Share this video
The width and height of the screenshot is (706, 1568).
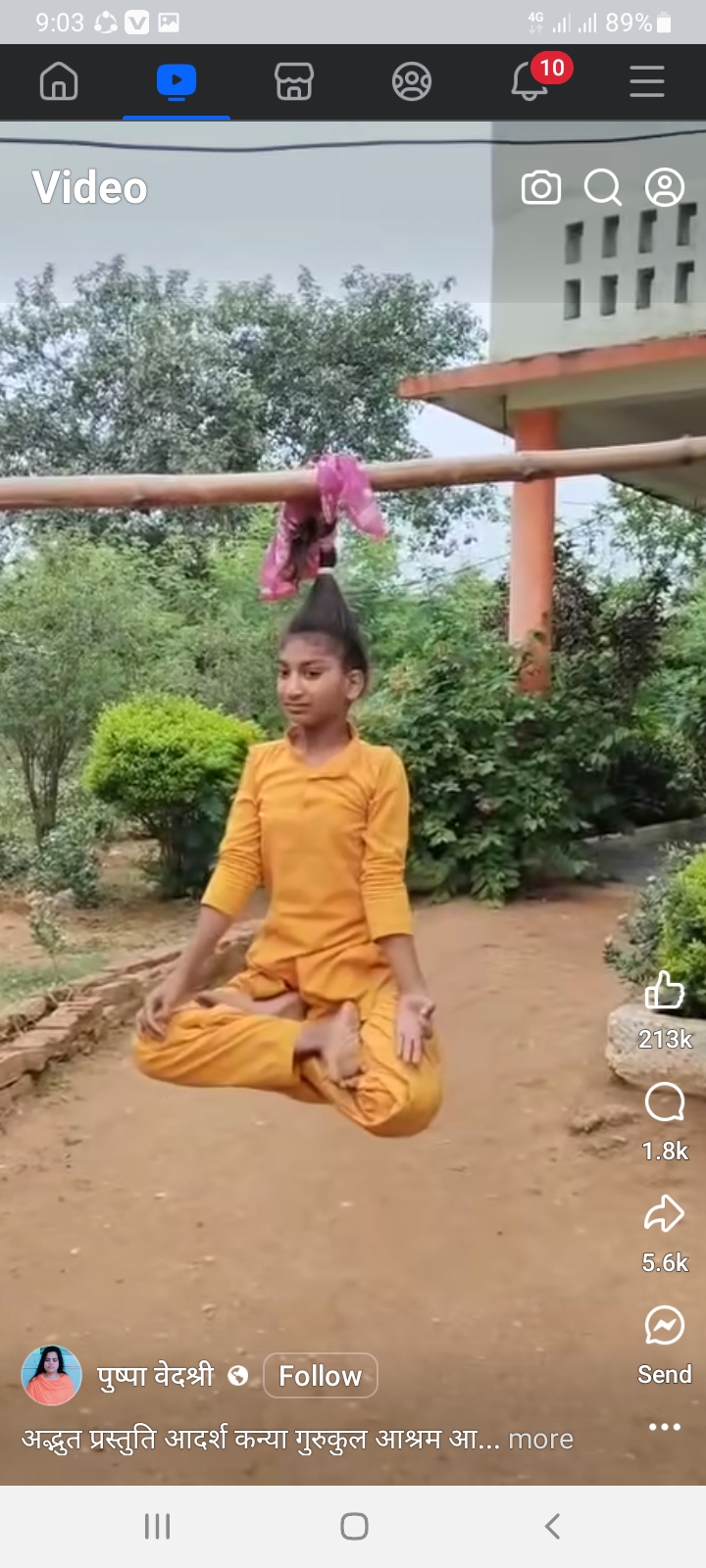(x=664, y=1214)
